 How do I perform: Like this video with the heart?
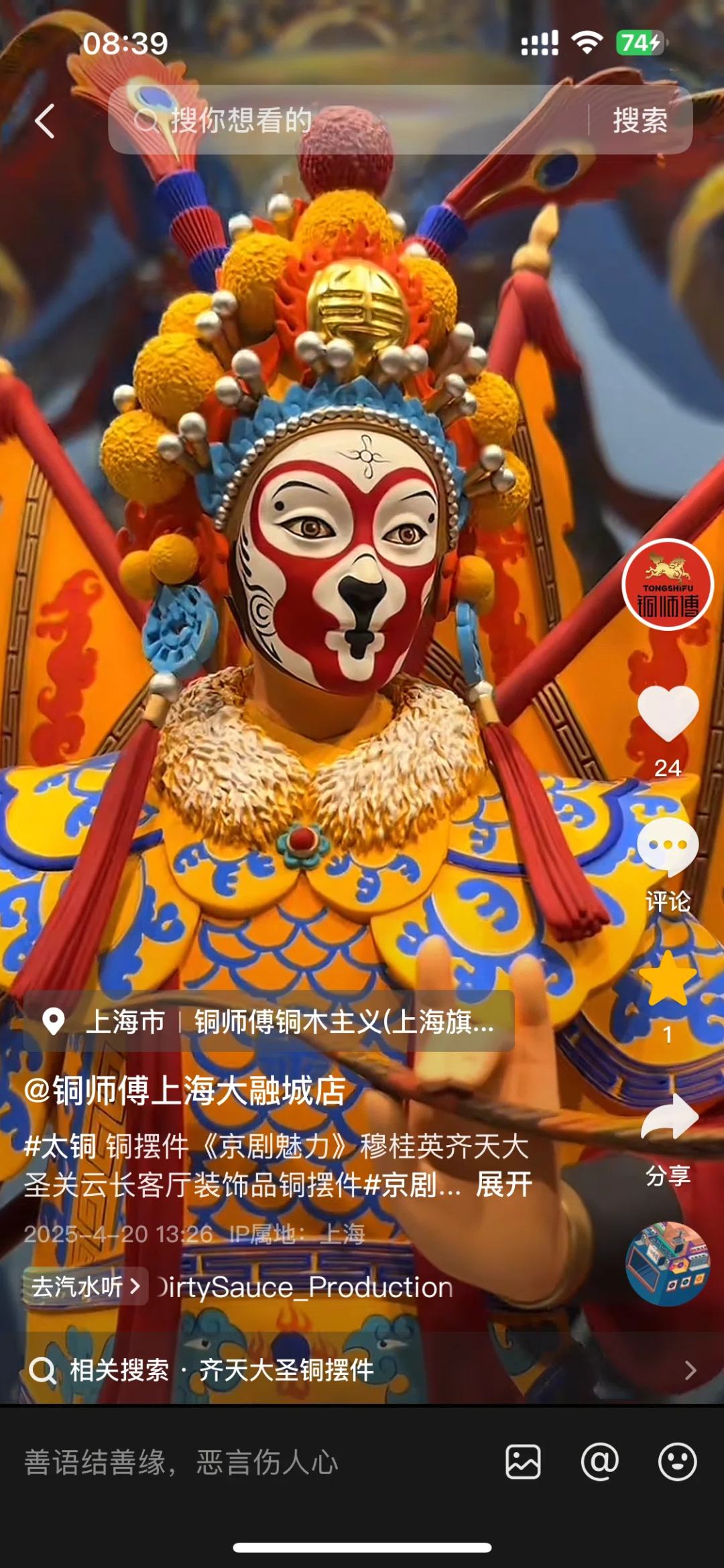point(667,715)
